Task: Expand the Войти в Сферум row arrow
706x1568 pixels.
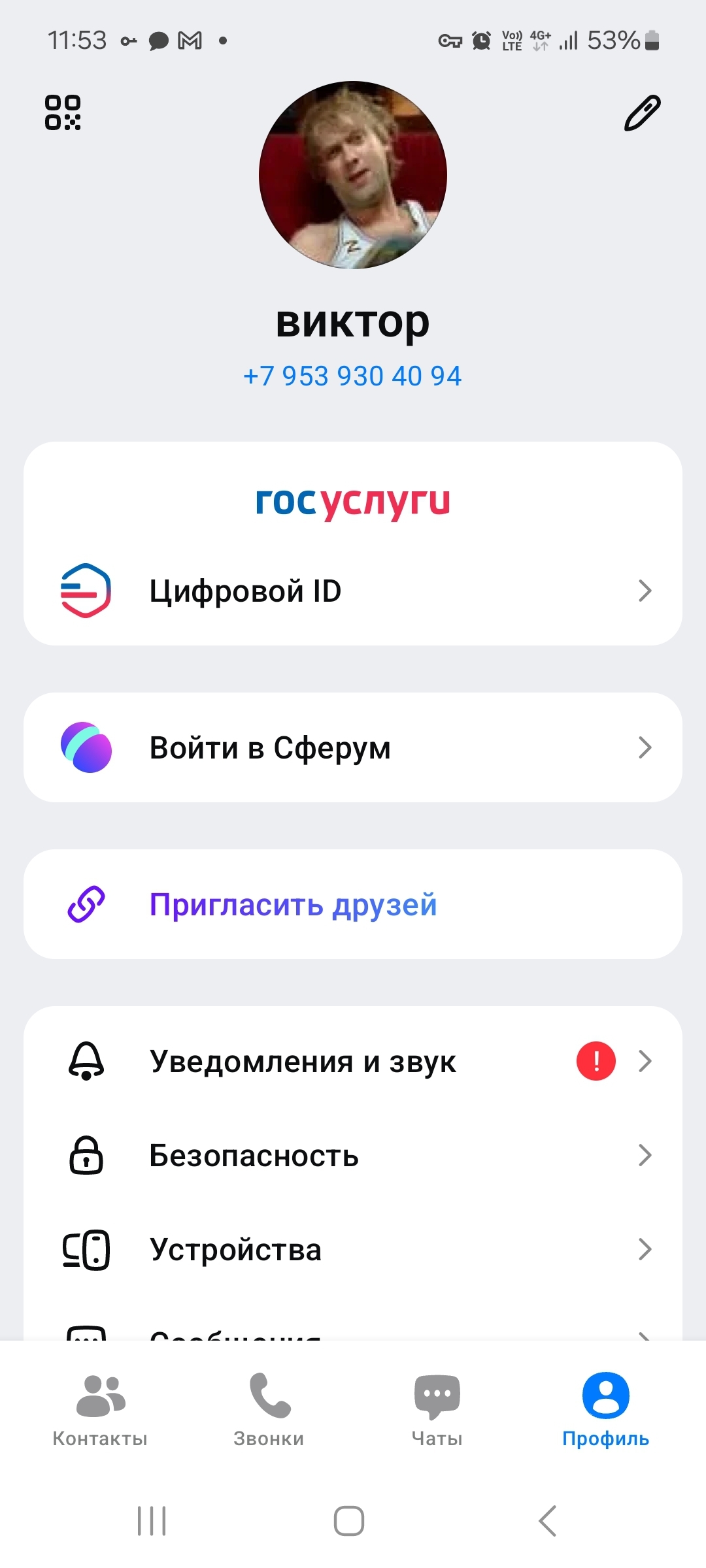Action: 646,747
